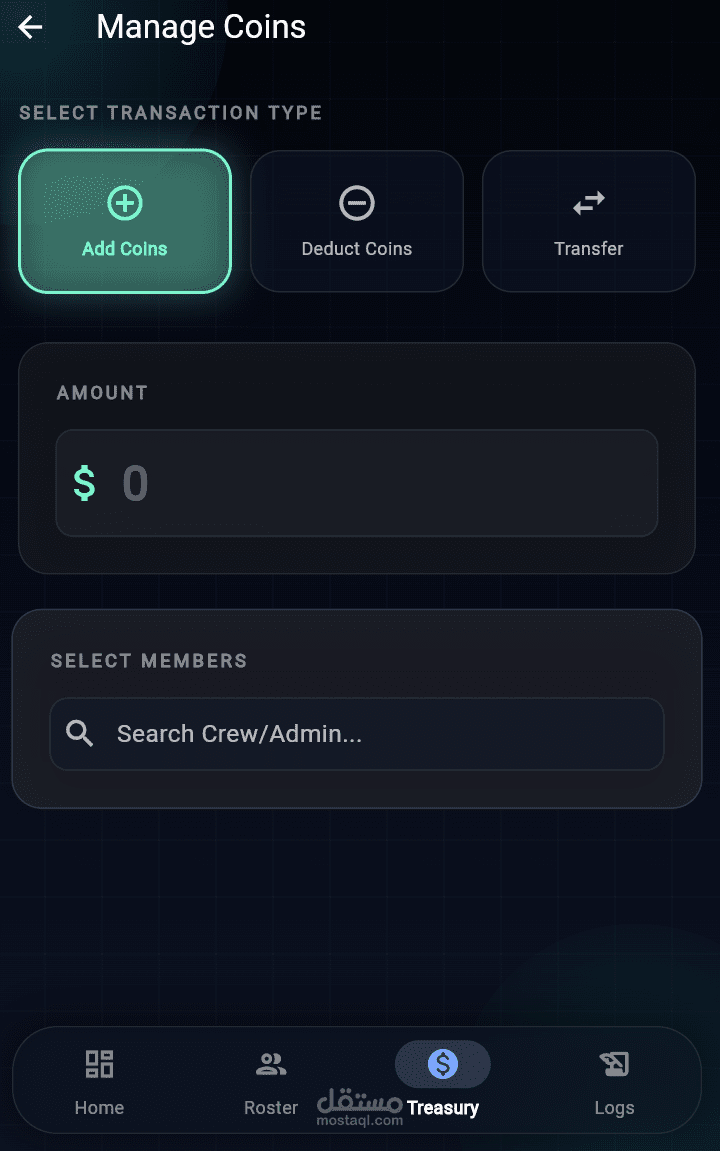Choose Deduct Coins transaction type
Screen dimensions: 720x1151
tap(357, 221)
